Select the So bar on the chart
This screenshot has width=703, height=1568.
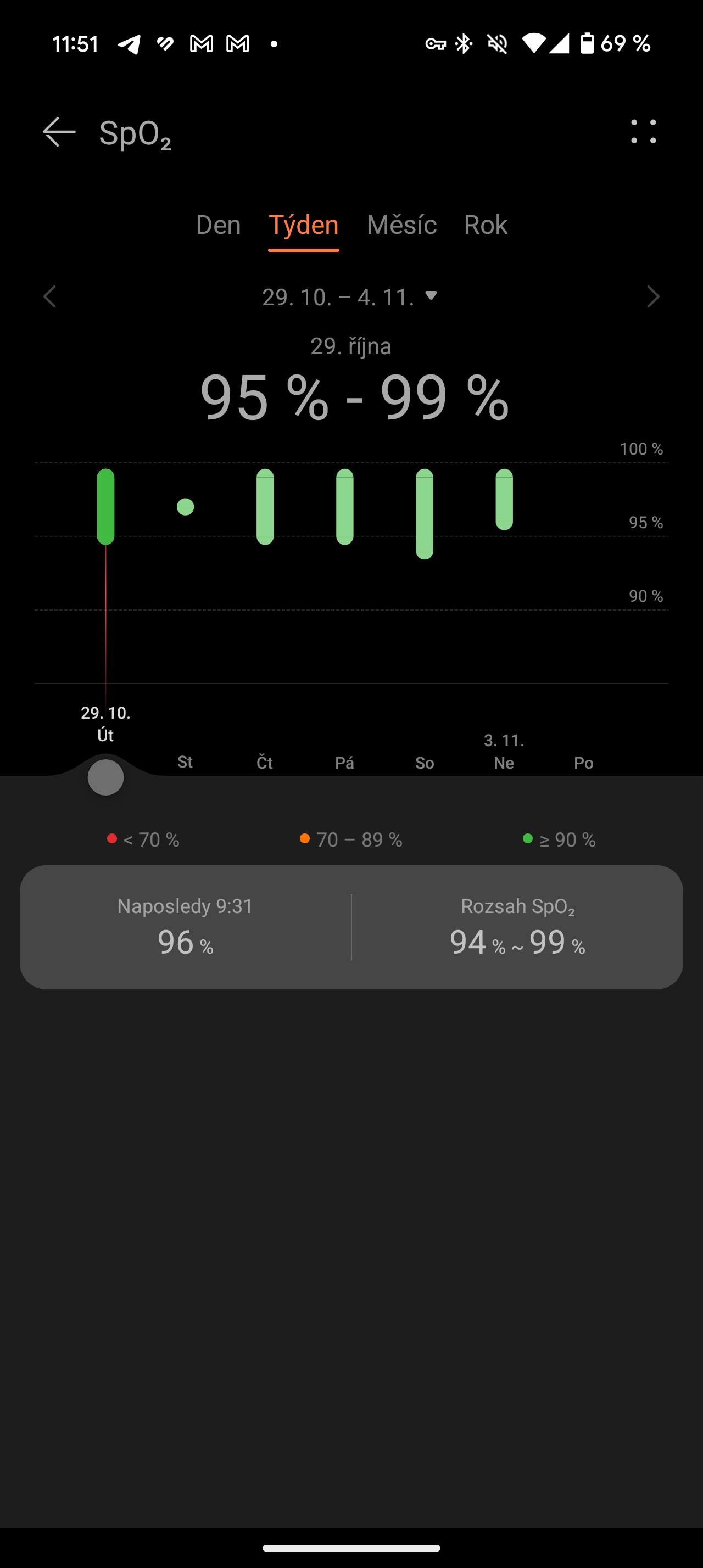(424, 514)
